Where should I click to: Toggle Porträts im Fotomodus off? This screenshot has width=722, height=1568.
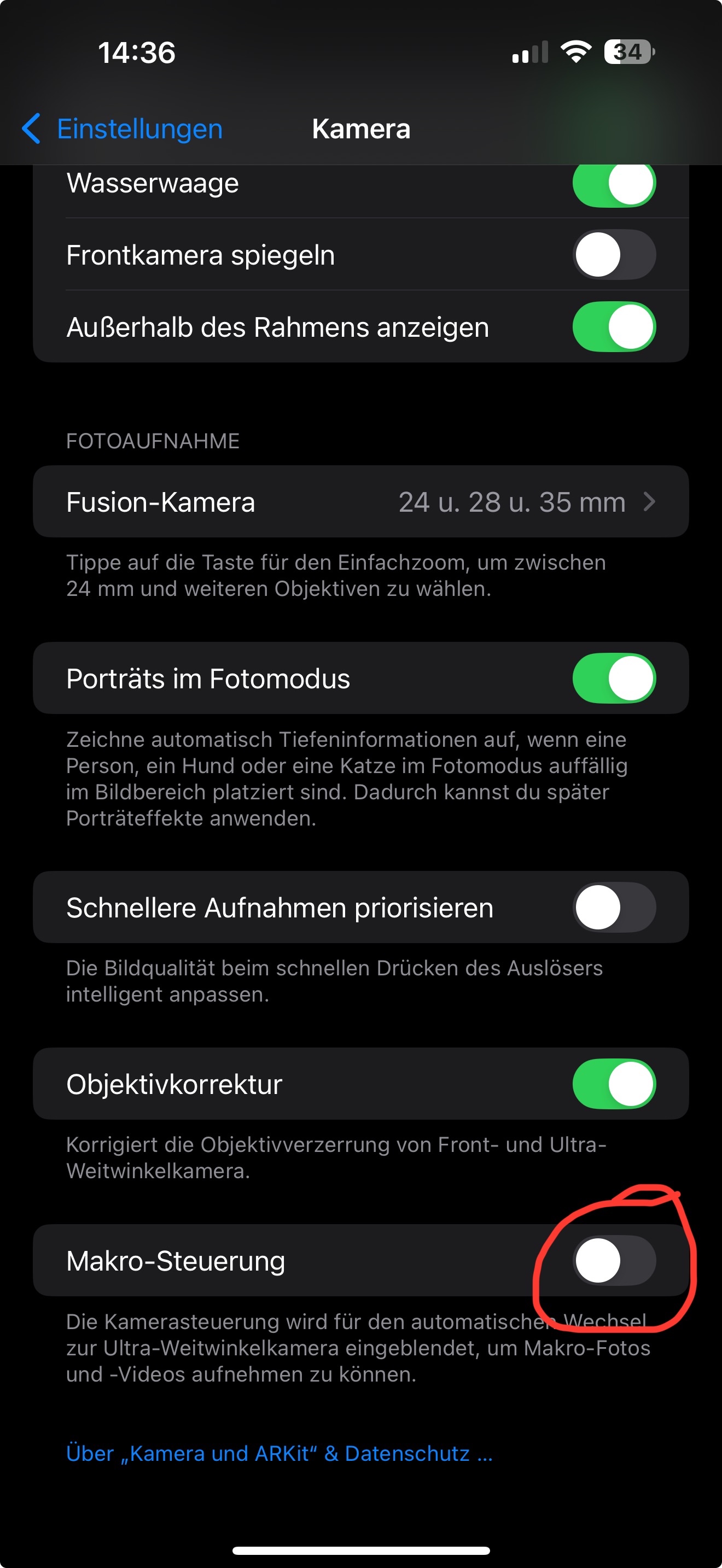coord(614,678)
